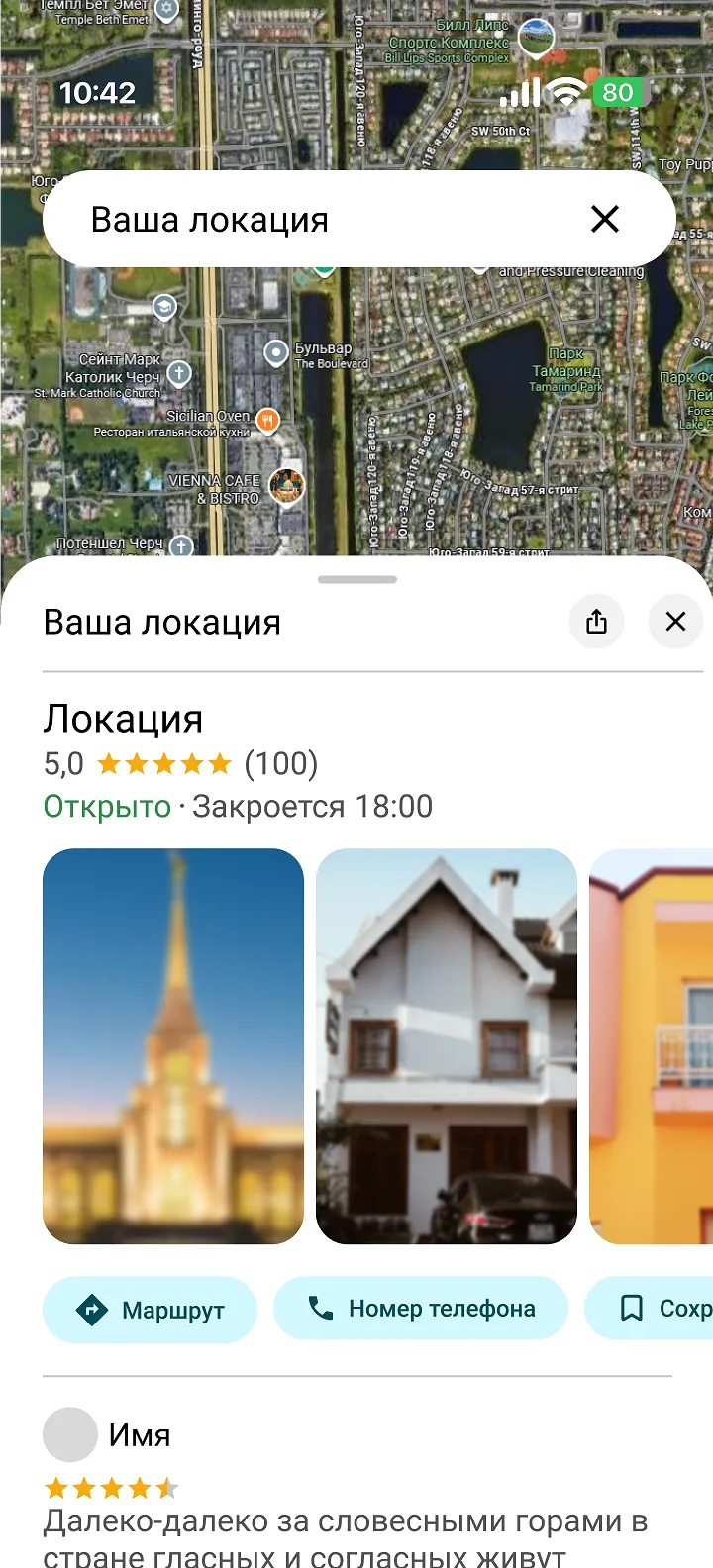Tap the Wi-Fi status bar icon
The width and height of the screenshot is (713, 1568).
click(x=564, y=91)
